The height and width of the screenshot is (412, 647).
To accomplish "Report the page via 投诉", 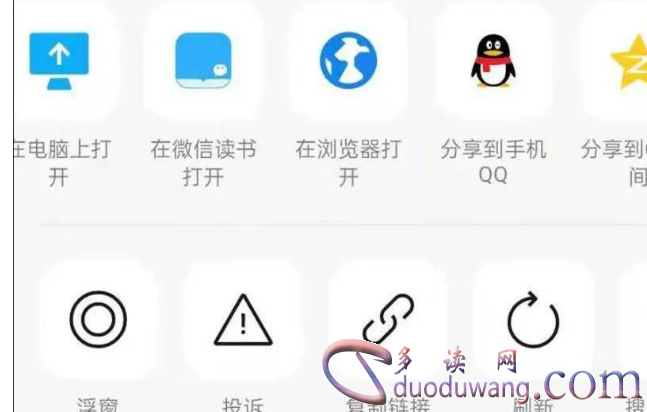I will click(243, 321).
